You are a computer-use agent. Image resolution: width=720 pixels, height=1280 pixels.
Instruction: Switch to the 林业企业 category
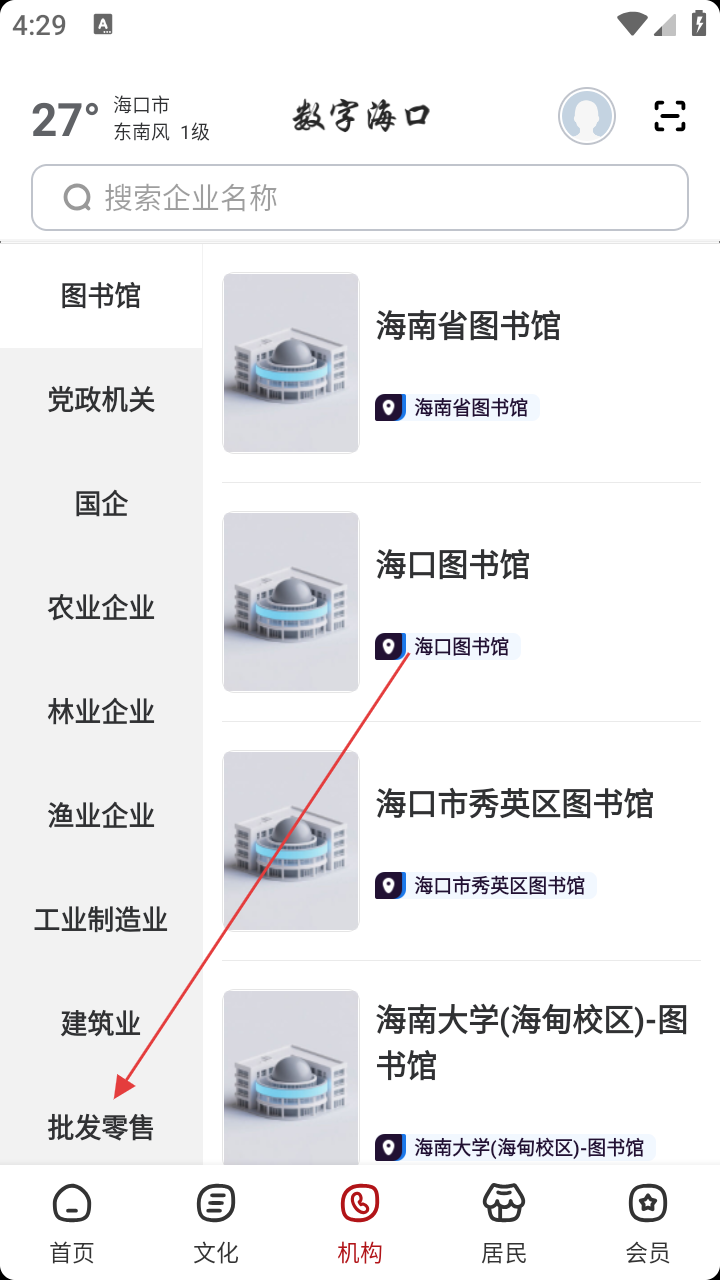(x=101, y=712)
